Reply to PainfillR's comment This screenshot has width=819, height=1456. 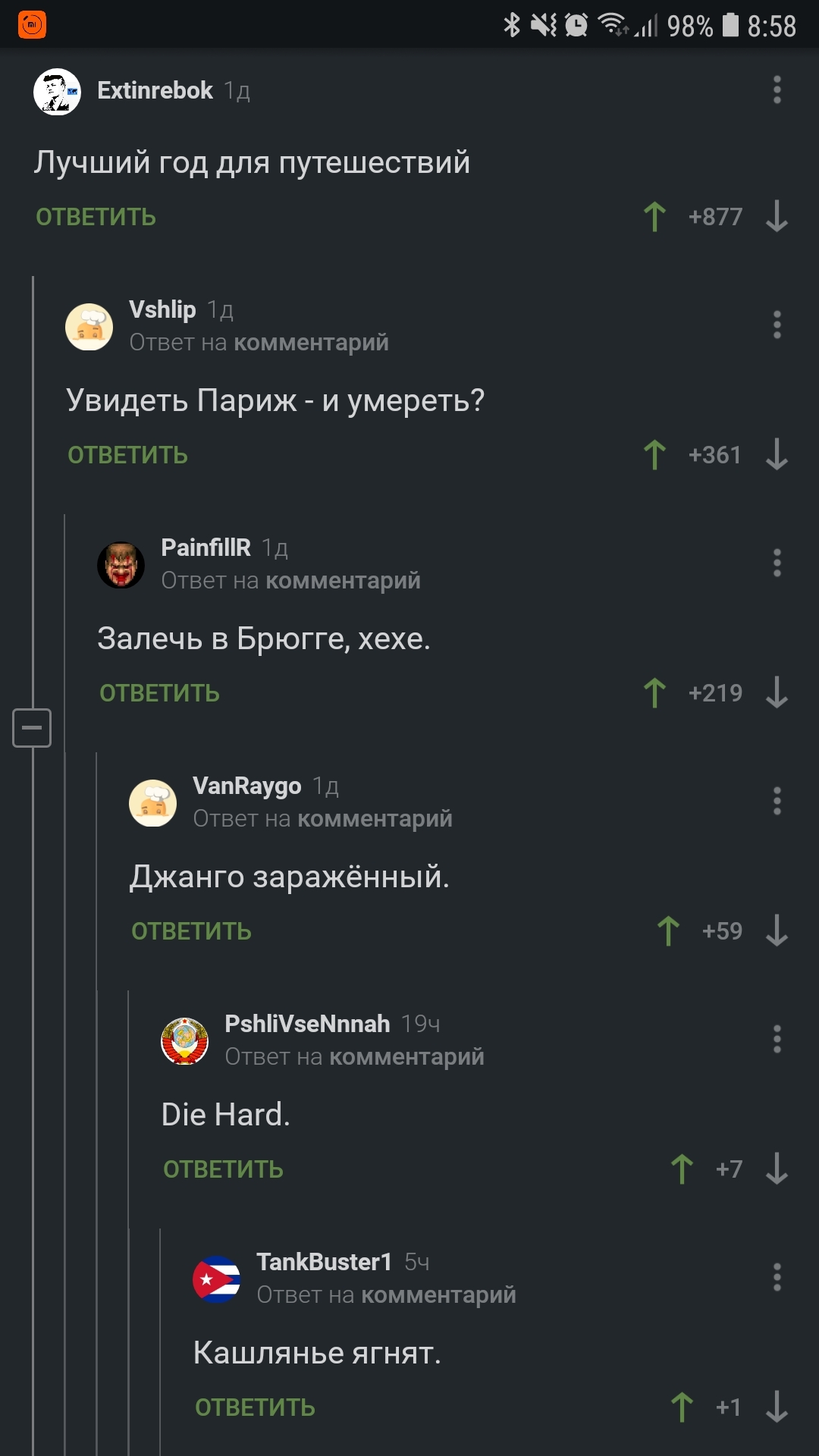tap(159, 693)
